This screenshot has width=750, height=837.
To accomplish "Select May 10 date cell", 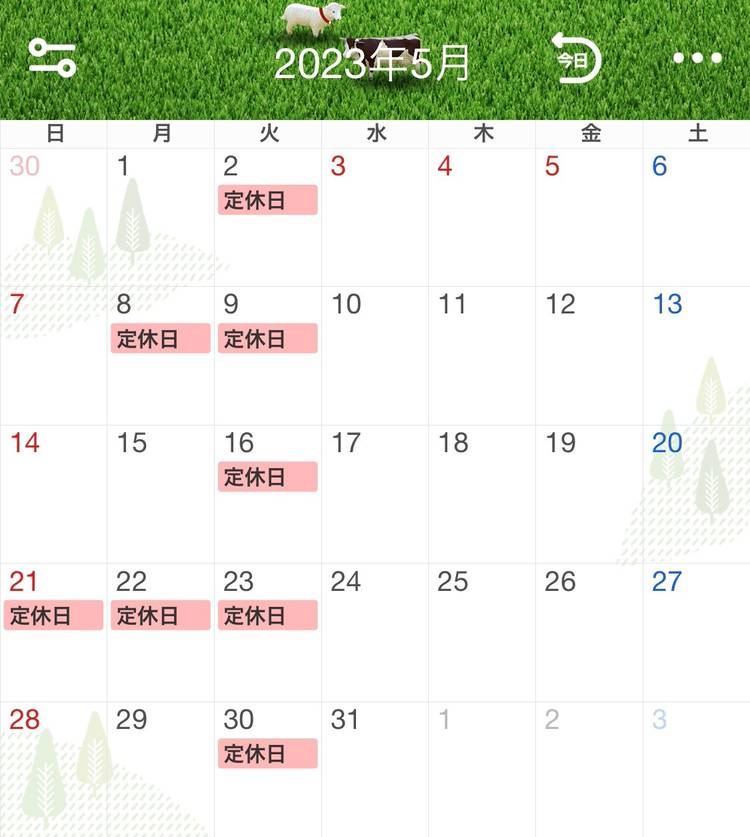I will [375, 355].
